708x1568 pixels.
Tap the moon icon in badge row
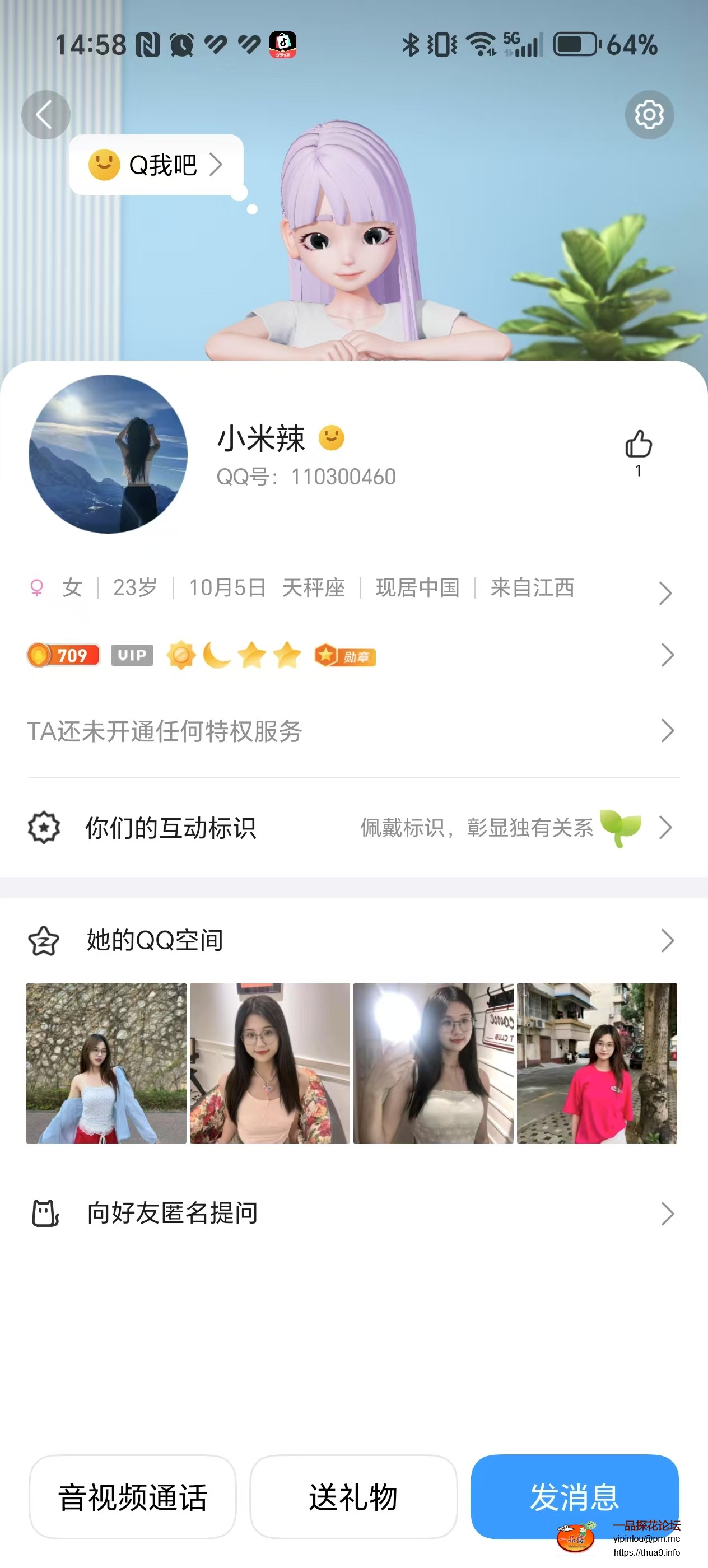coord(215,656)
